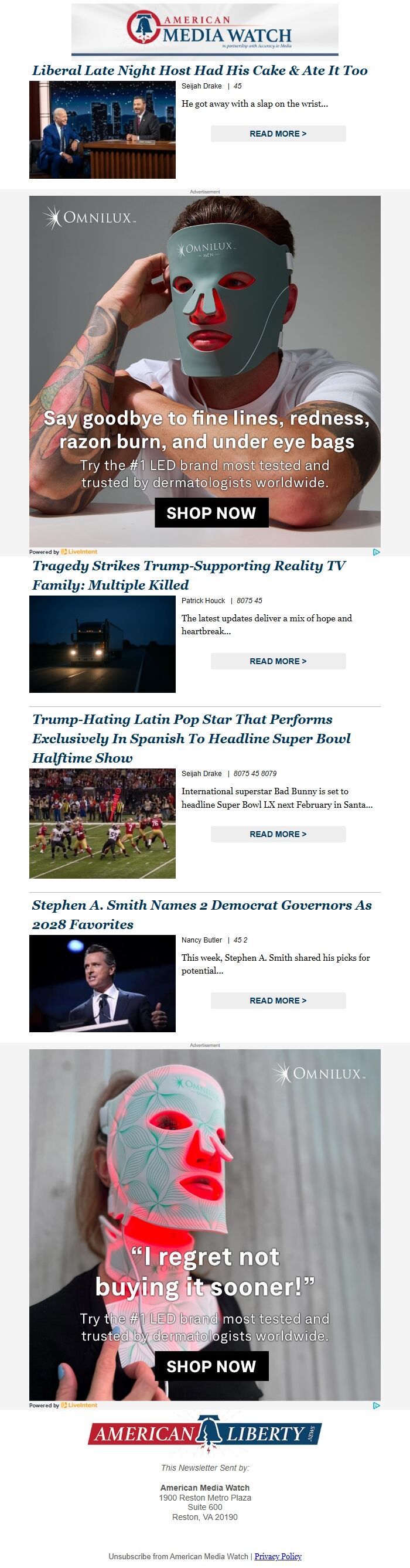
Task: Open the AdChoices icon under the first ad
Action: (x=376, y=552)
